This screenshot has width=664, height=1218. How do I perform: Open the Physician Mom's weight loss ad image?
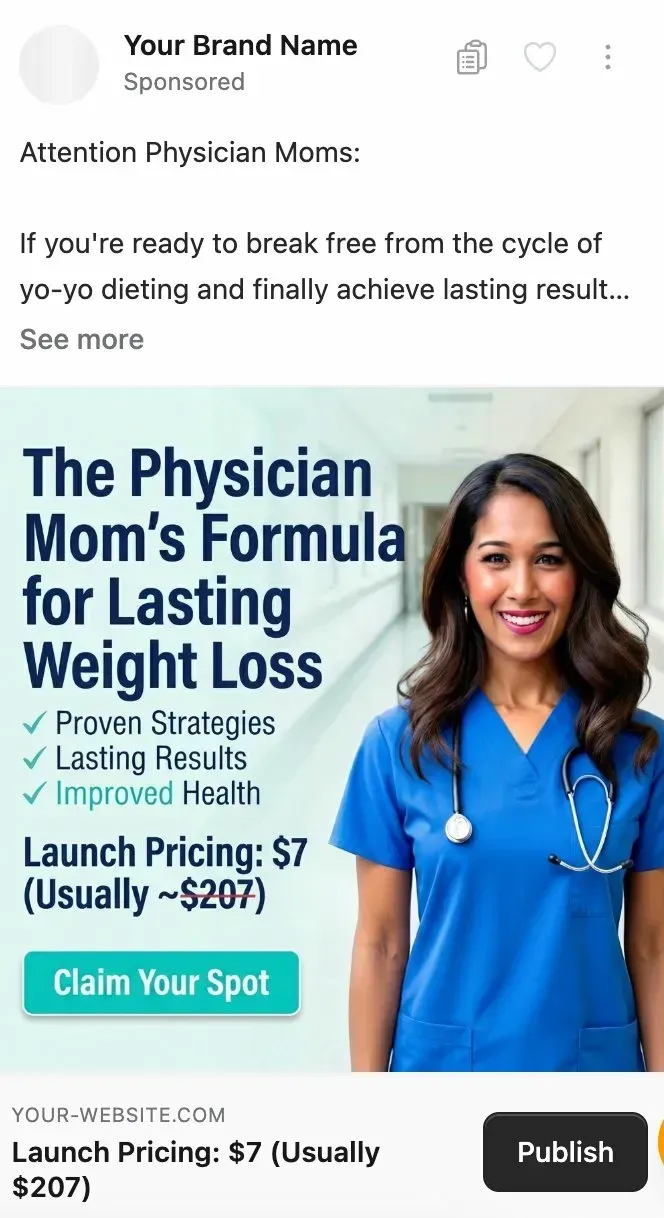(x=332, y=730)
